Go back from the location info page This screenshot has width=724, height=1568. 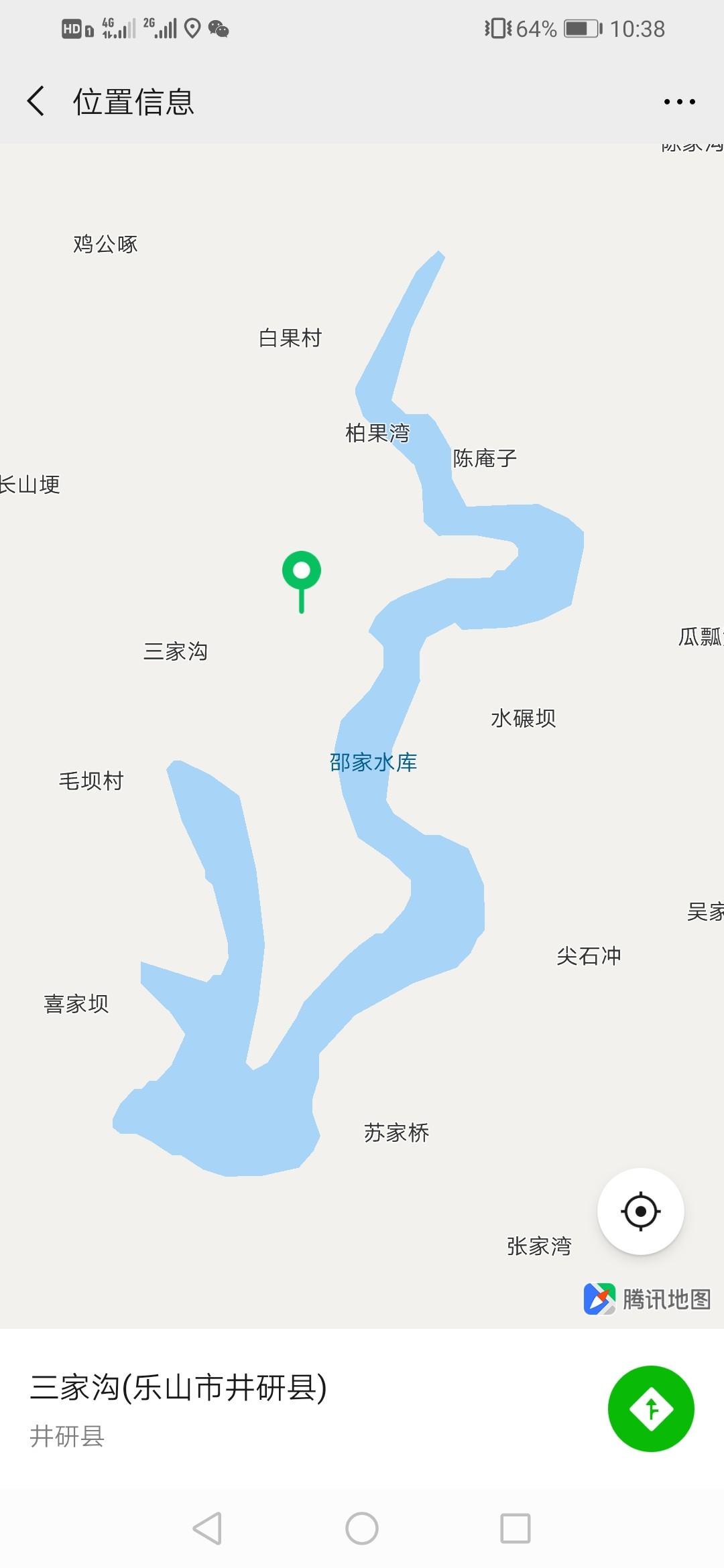click(x=36, y=102)
